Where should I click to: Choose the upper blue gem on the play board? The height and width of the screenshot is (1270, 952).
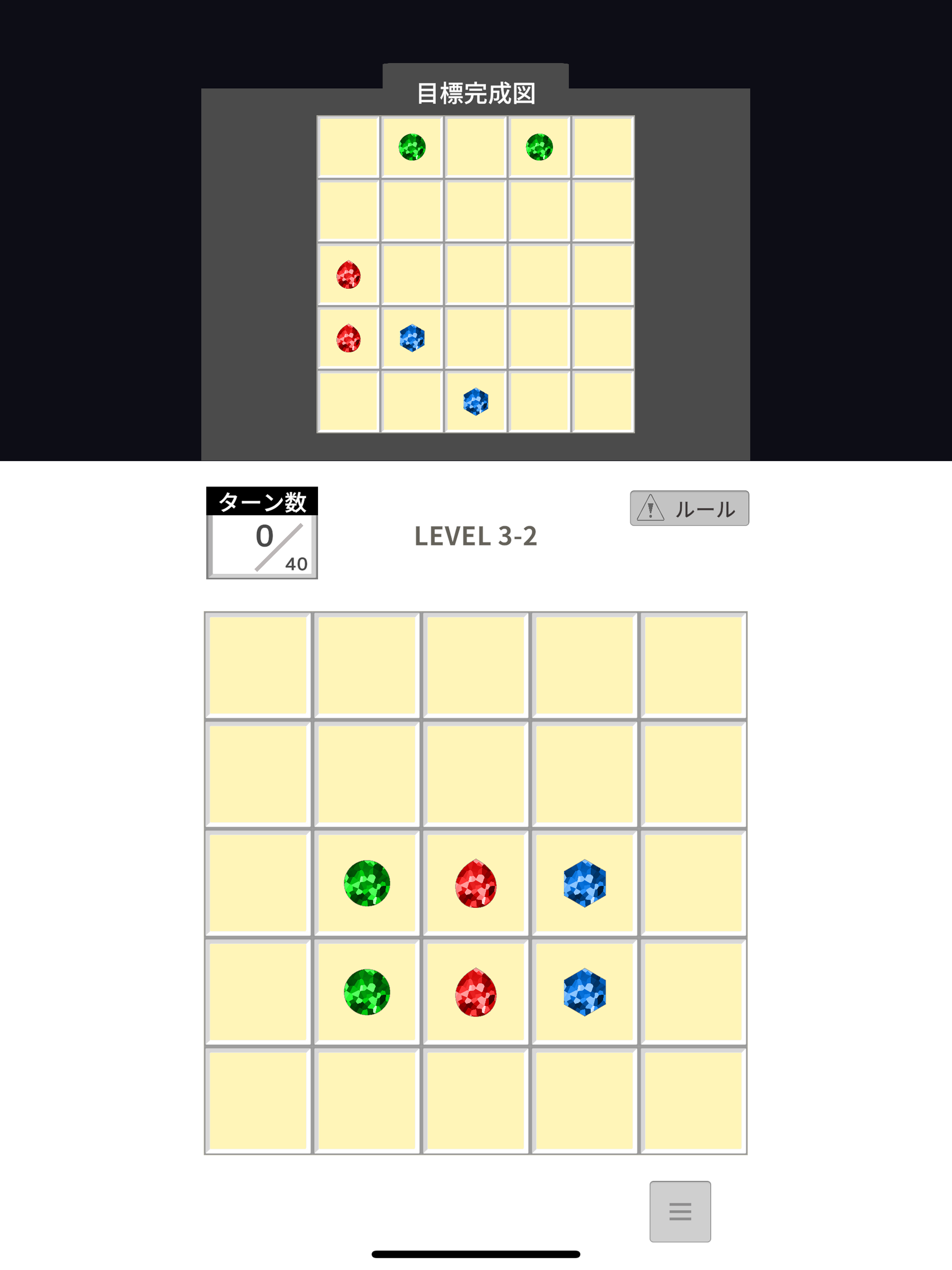[584, 883]
